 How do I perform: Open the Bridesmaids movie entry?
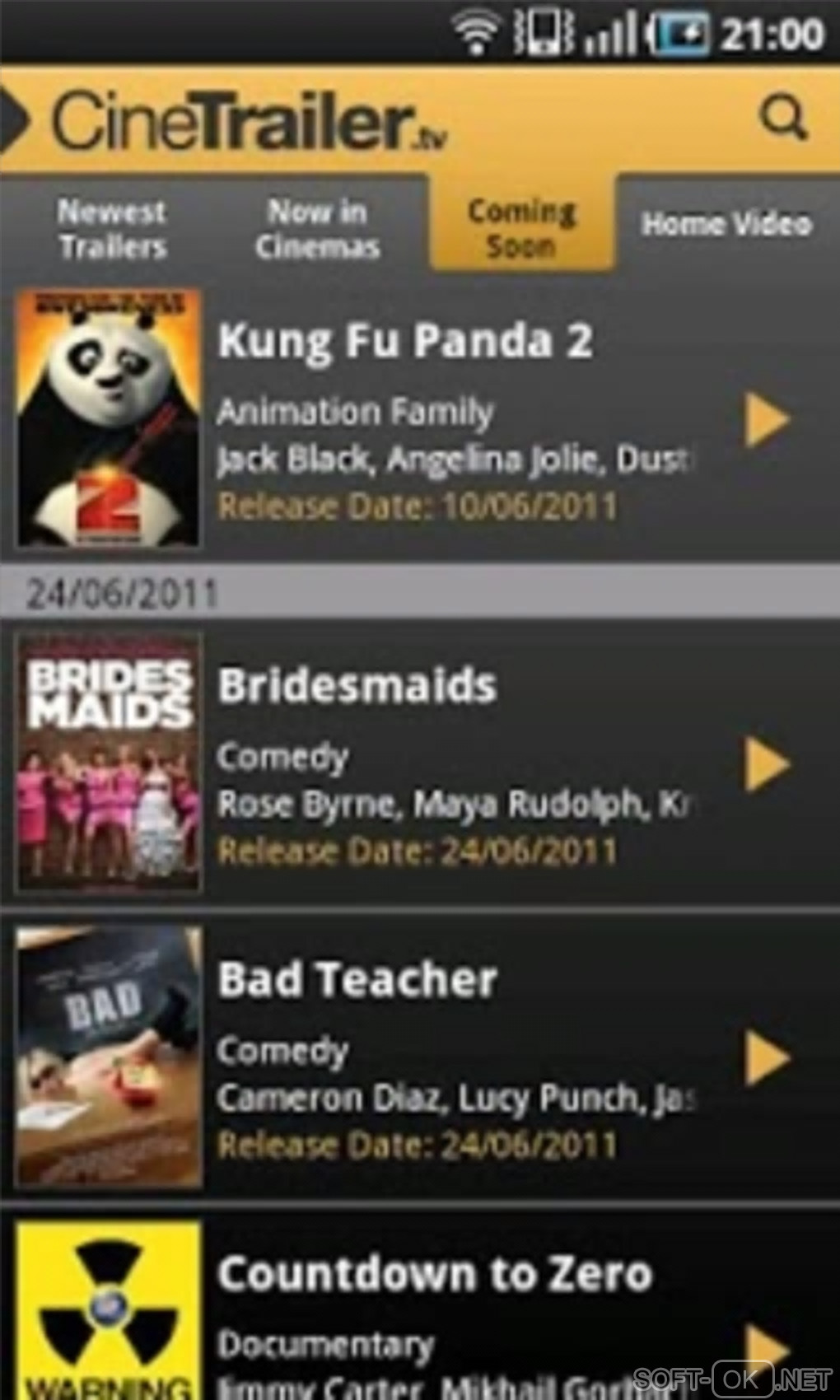pos(357,686)
